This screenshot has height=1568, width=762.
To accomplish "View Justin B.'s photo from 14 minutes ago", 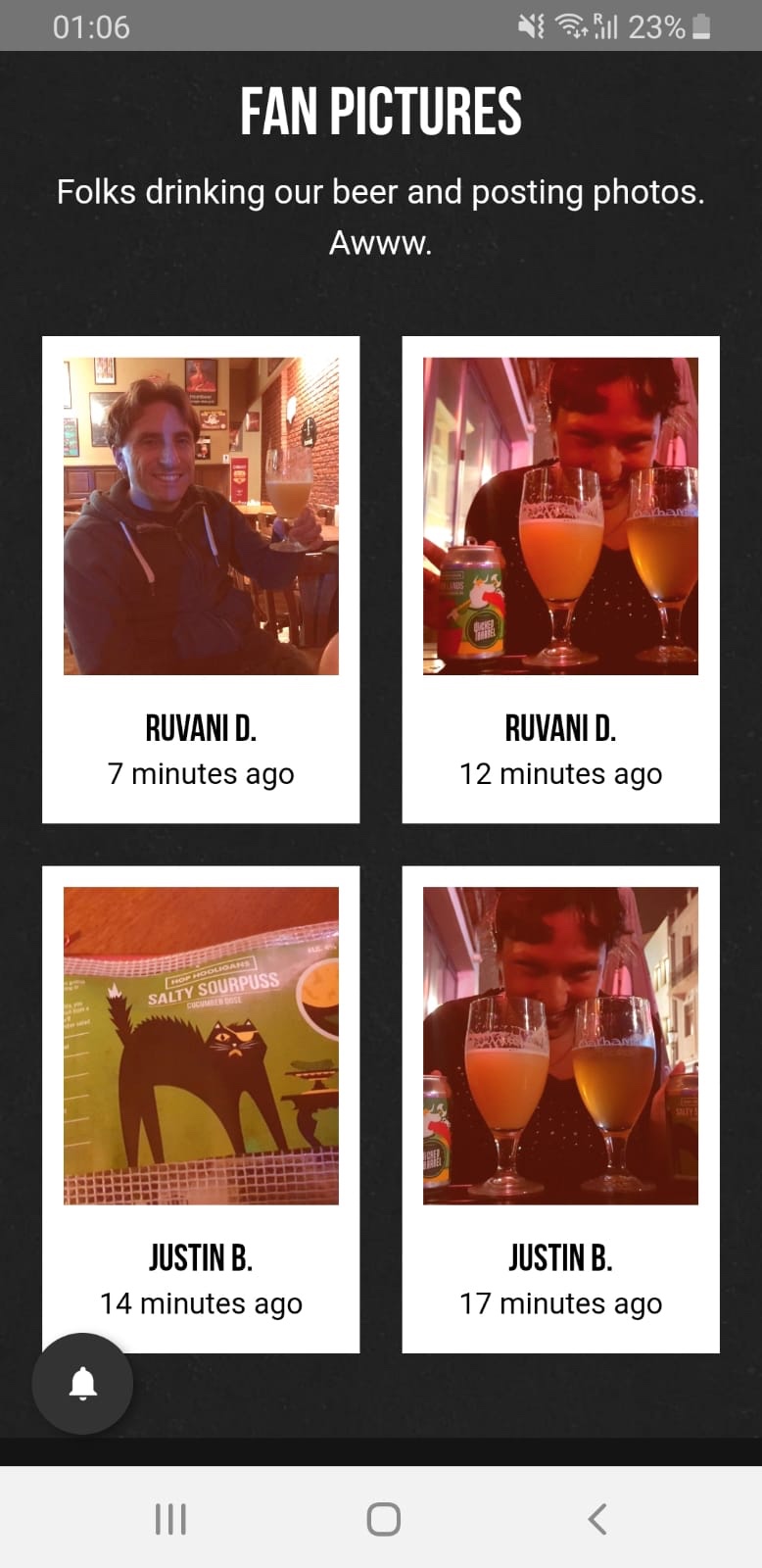I will (201, 1046).
